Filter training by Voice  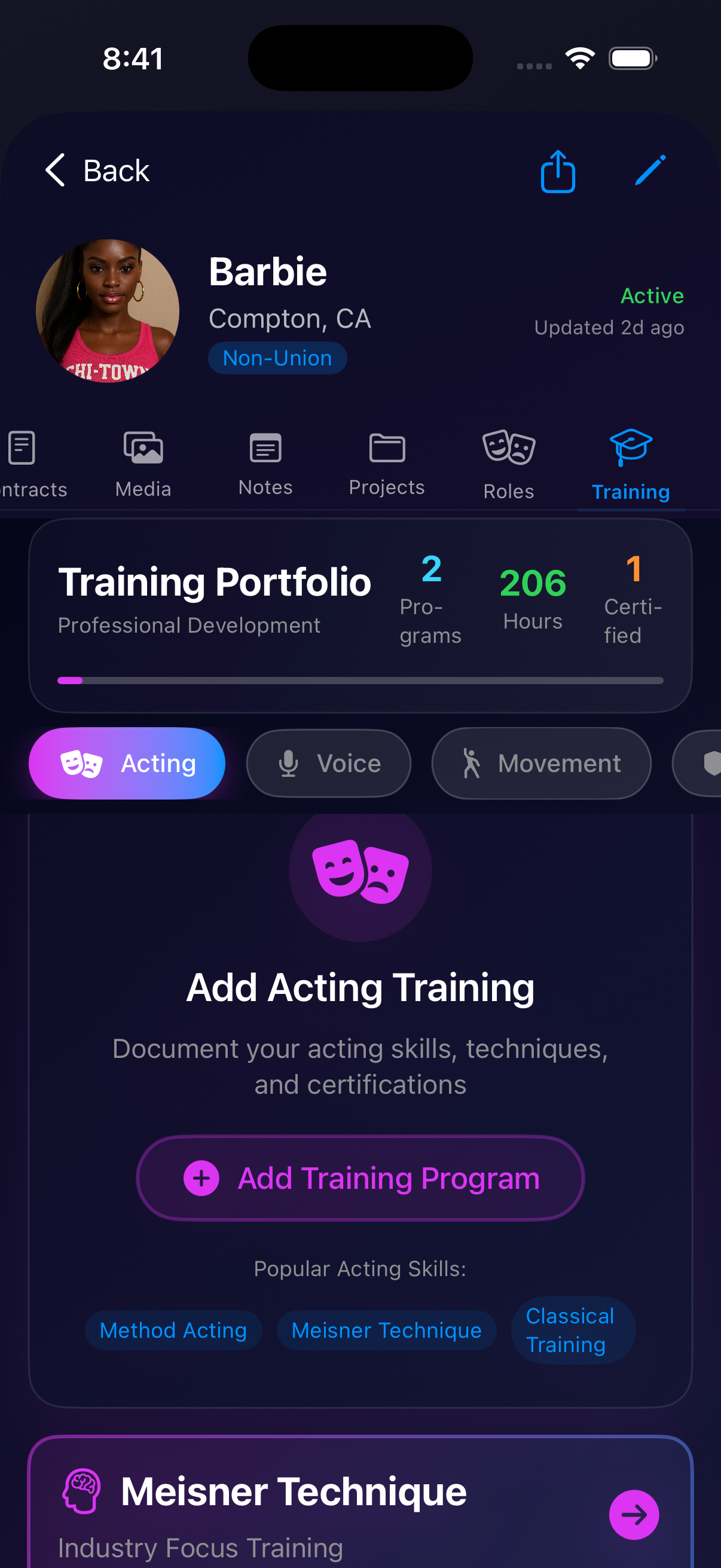[x=329, y=763]
